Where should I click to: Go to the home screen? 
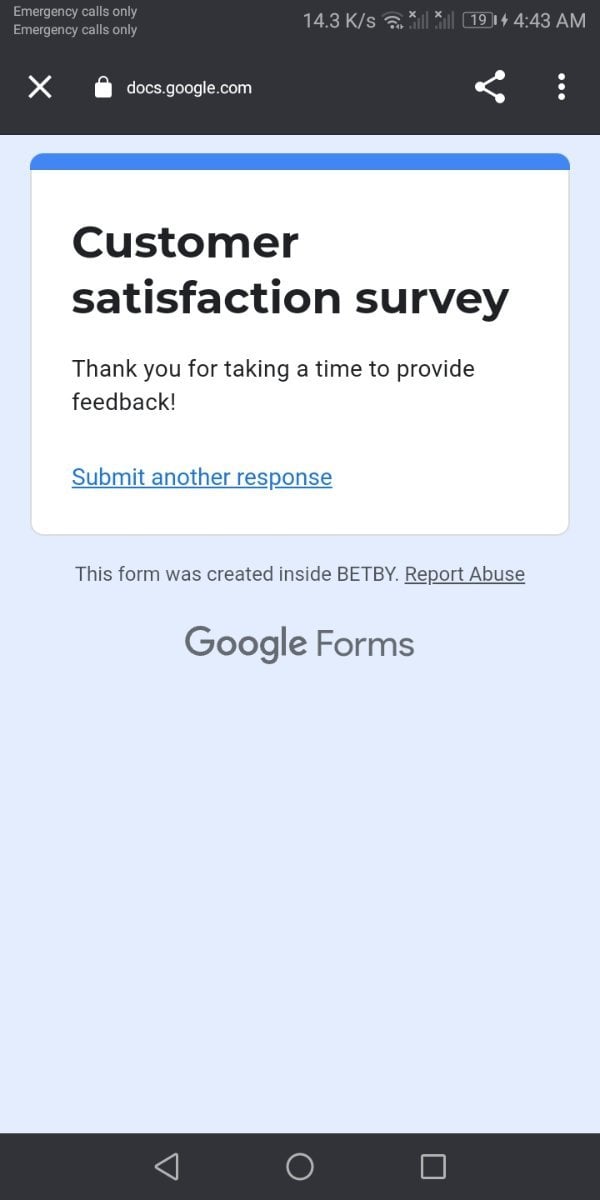300,1166
